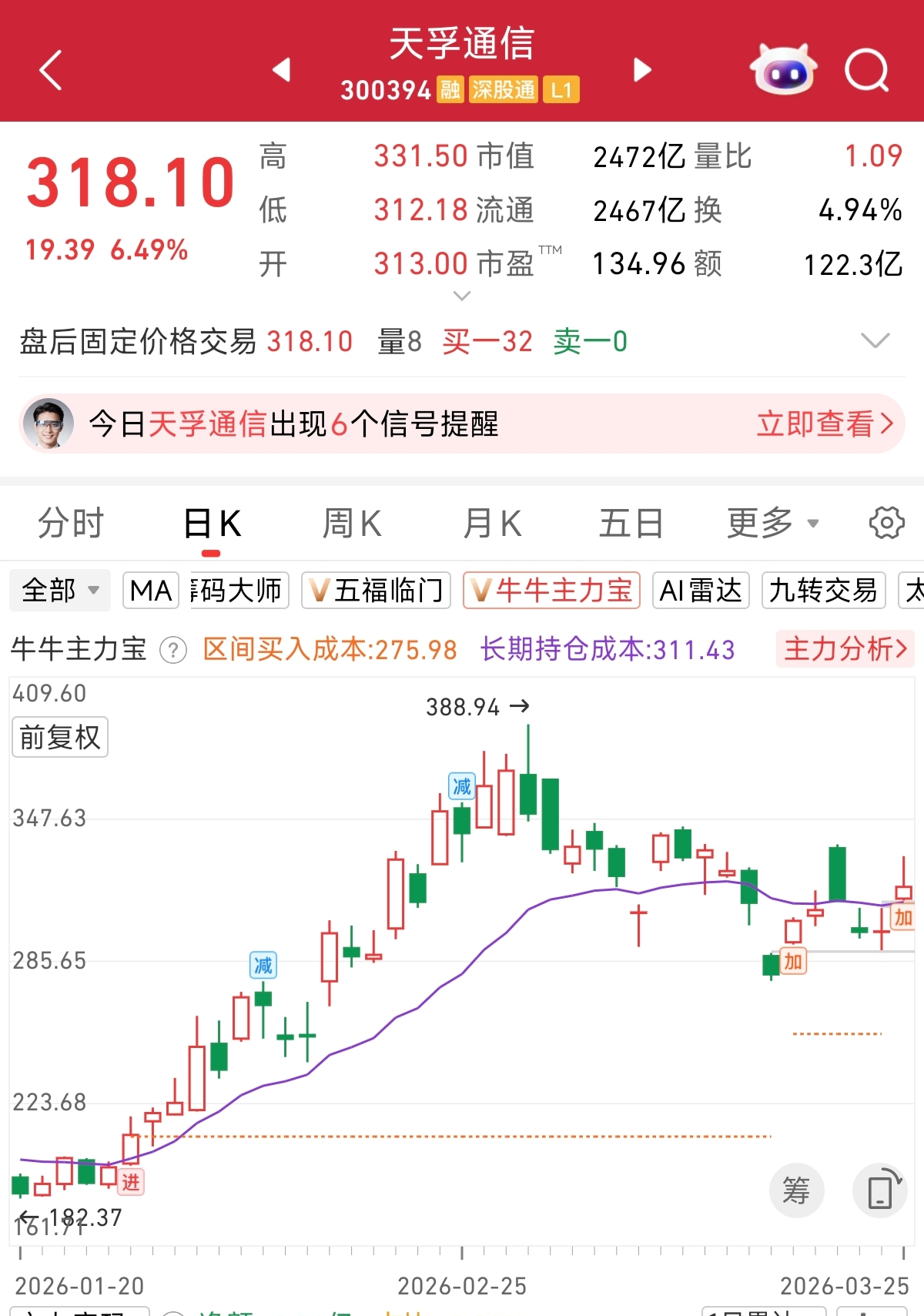
Task: View today's 6 signal alerts (立即查看)
Action: [824, 424]
